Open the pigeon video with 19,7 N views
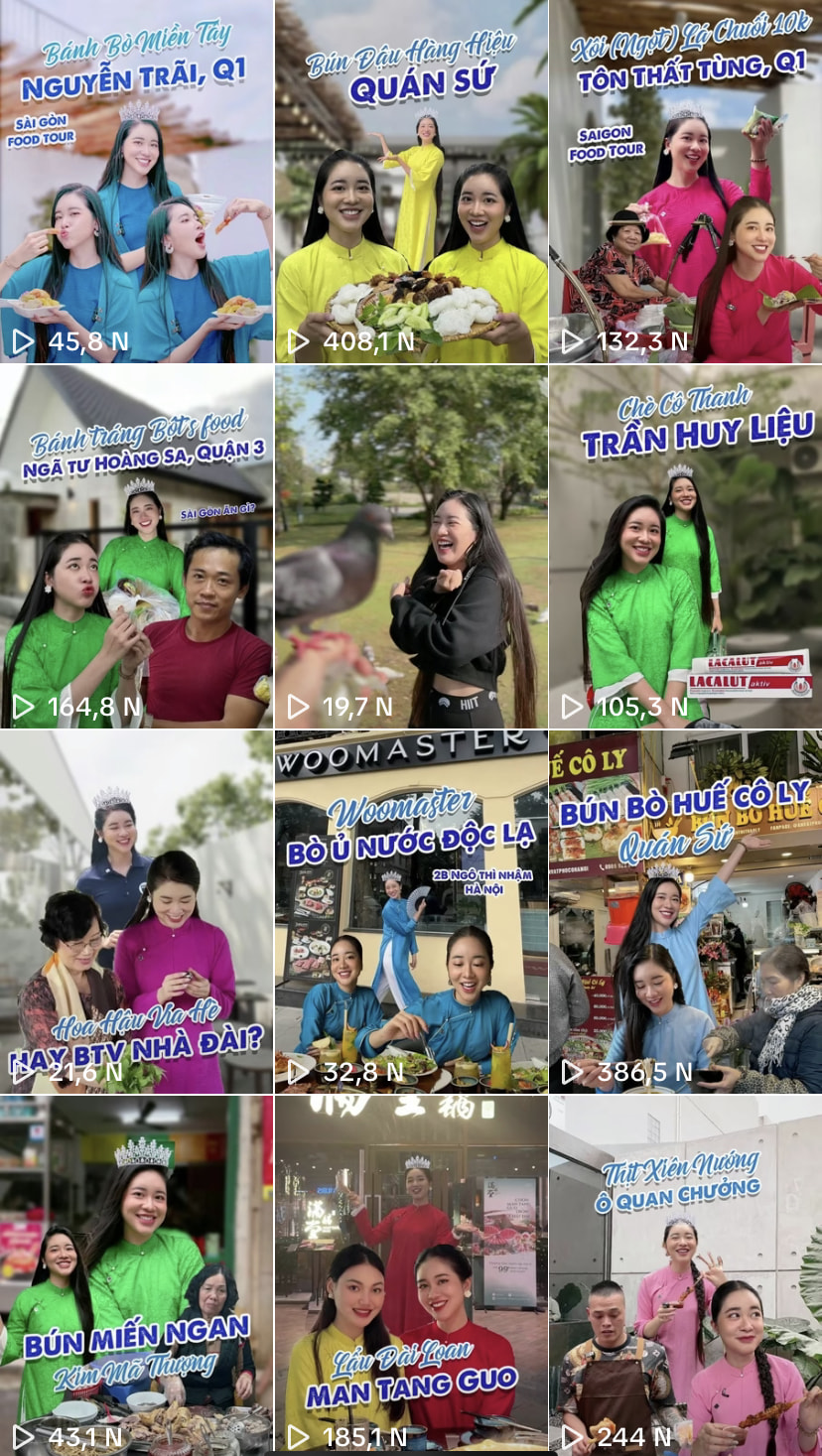822x1456 pixels. pyautogui.click(x=411, y=546)
